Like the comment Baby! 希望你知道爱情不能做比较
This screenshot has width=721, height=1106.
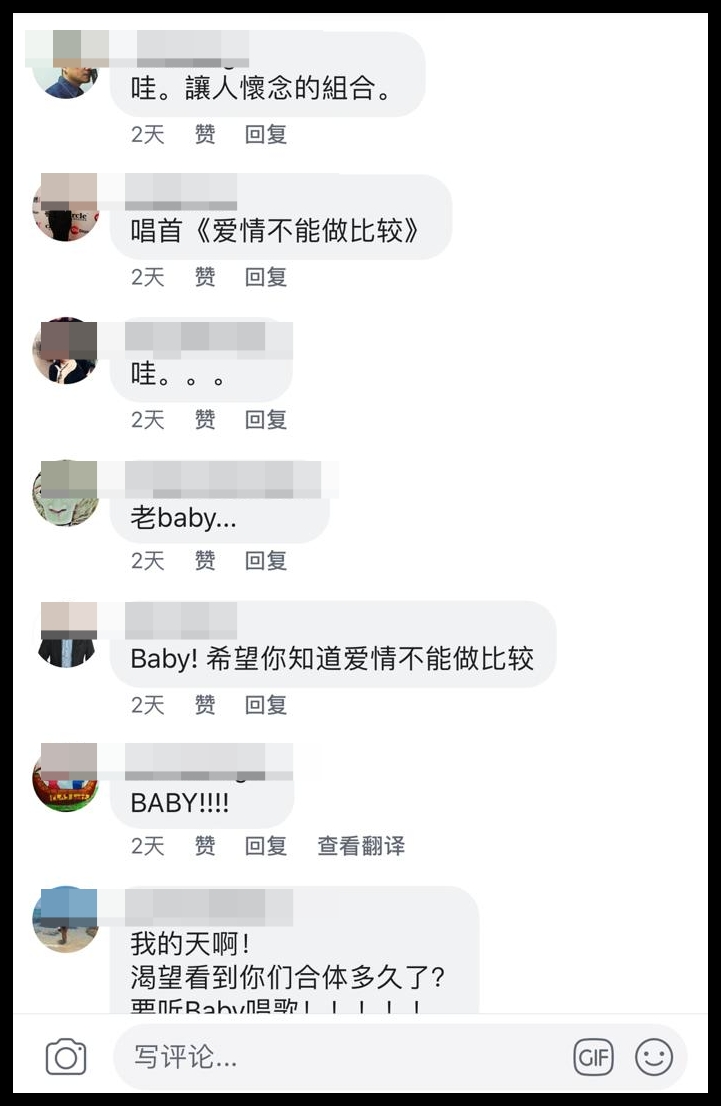click(x=205, y=705)
